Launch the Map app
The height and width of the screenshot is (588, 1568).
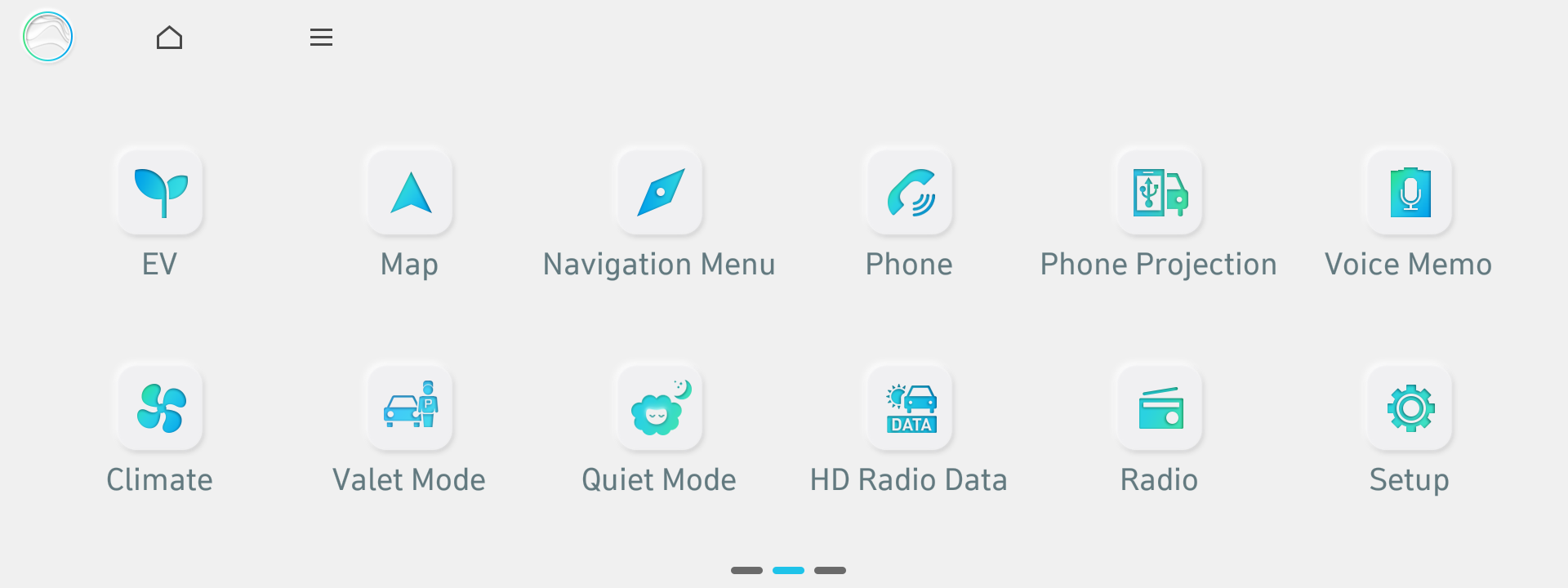410,193
